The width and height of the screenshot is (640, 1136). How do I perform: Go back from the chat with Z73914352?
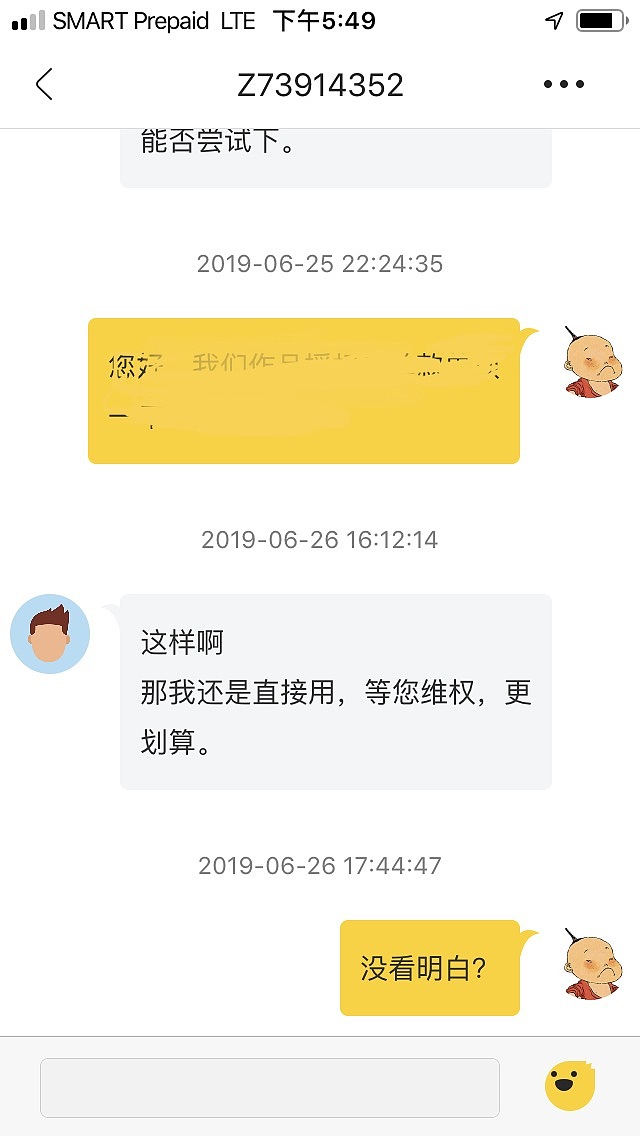click(44, 85)
